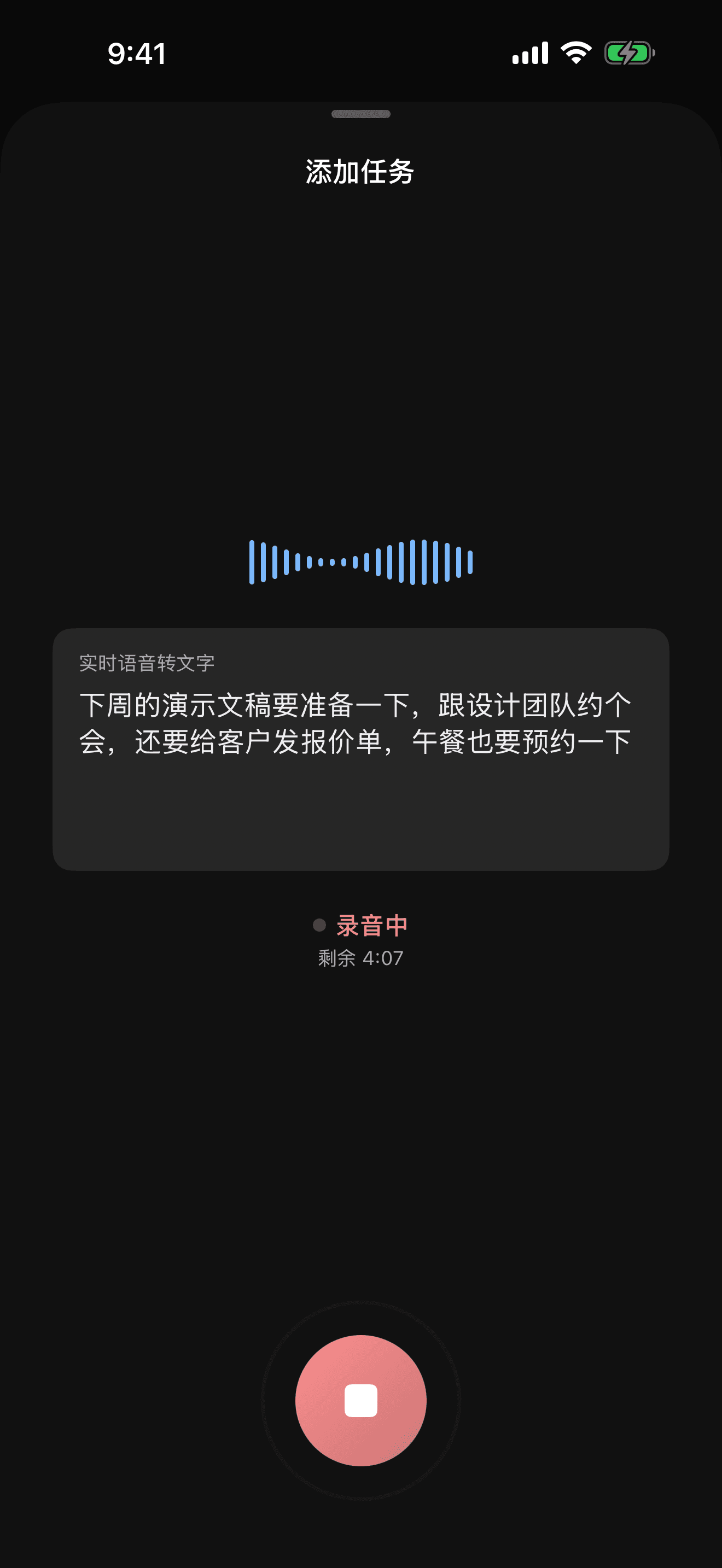Viewport: 722px width, 1568px height.
Task: Collapse the 添加任务 sheet via its handle
Action: 360,113
